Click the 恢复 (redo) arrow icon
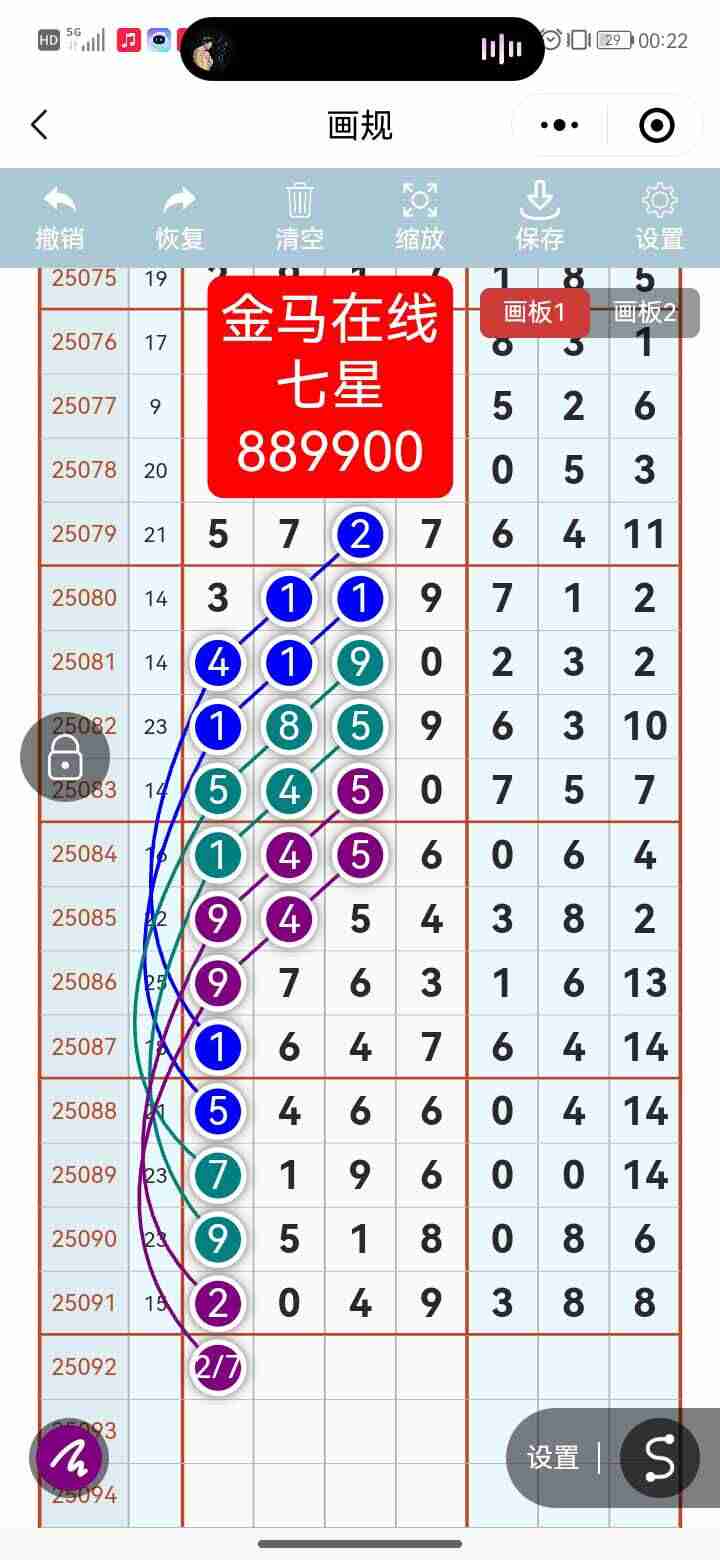The image size is (720, 1560). click(179, 203)
